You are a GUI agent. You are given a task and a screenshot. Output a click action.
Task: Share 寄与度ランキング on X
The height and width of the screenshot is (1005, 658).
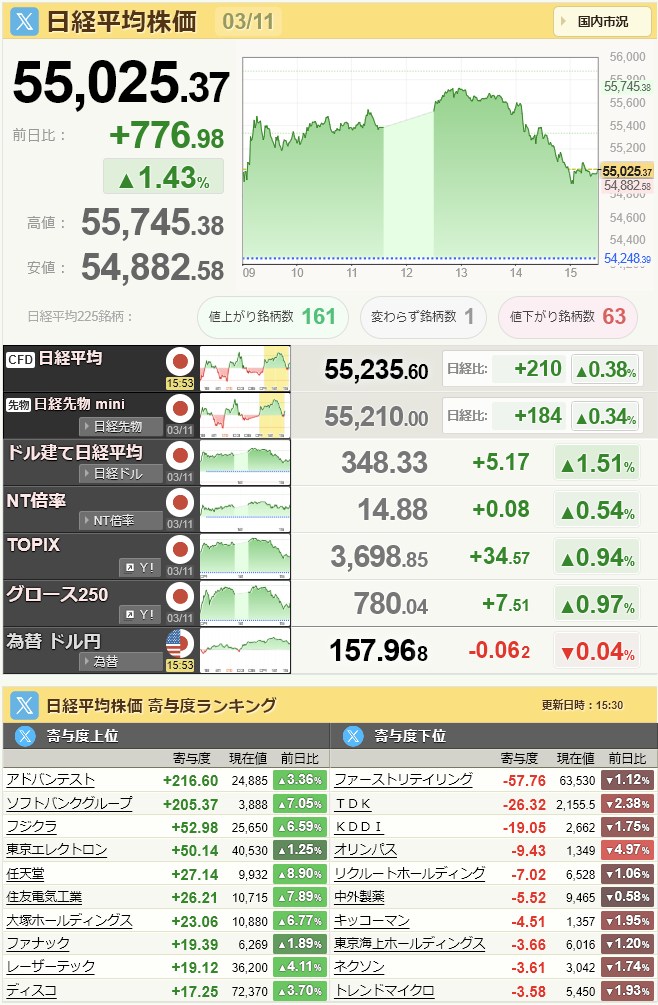[24, 705]
